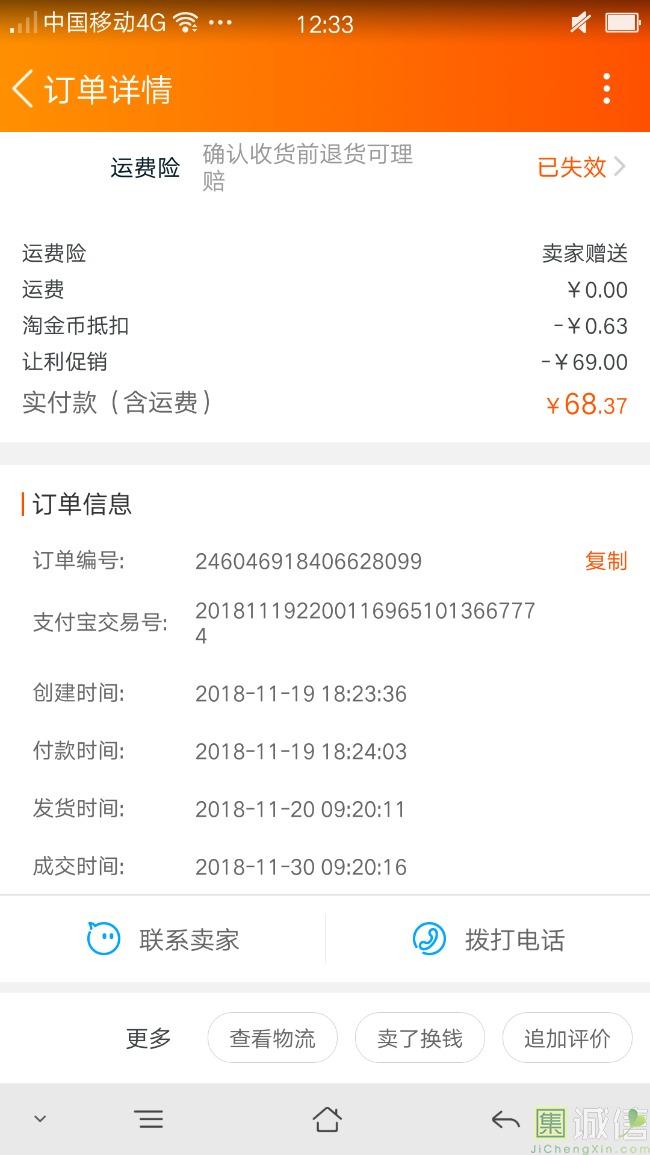Open the 更多 options
Viewport: 650px width, 1155px height.
click(148, 1039)
